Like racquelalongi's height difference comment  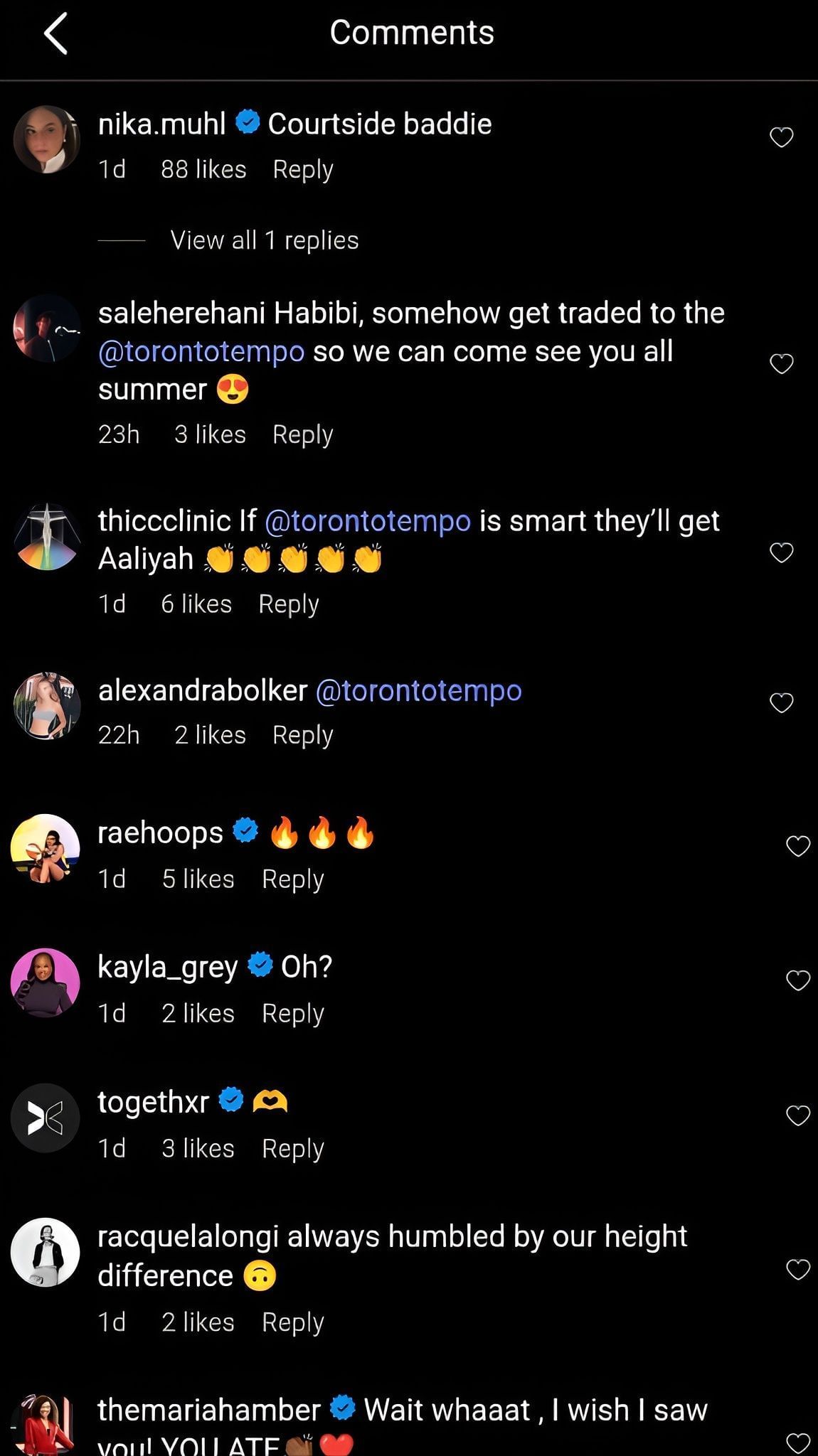[x=797, y=1269]
